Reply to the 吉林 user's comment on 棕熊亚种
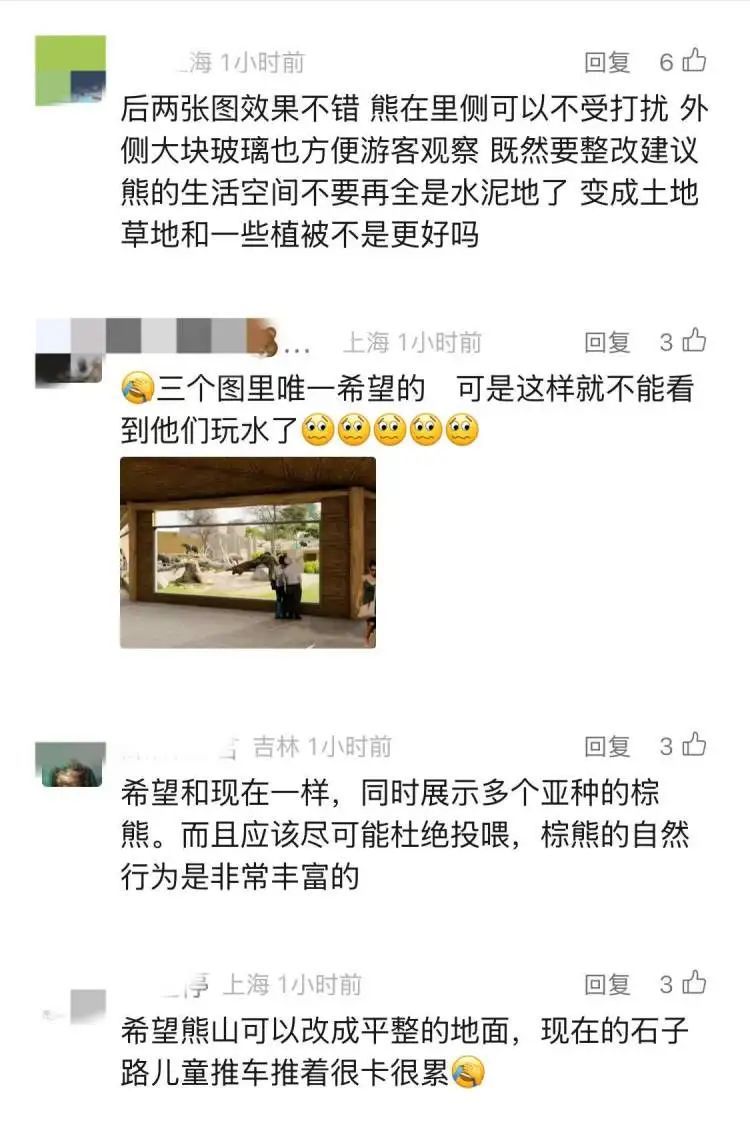 pos(607,746)
